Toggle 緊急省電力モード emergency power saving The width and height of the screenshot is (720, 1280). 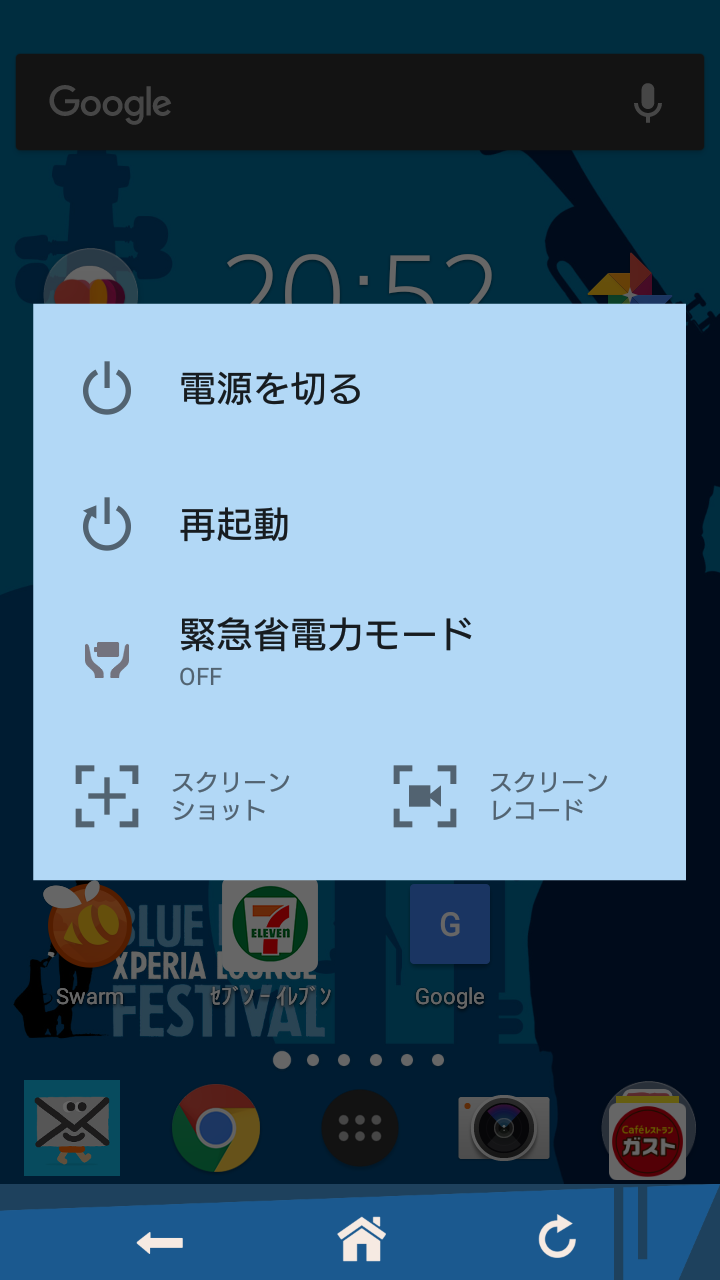click(x=325, y=650)
